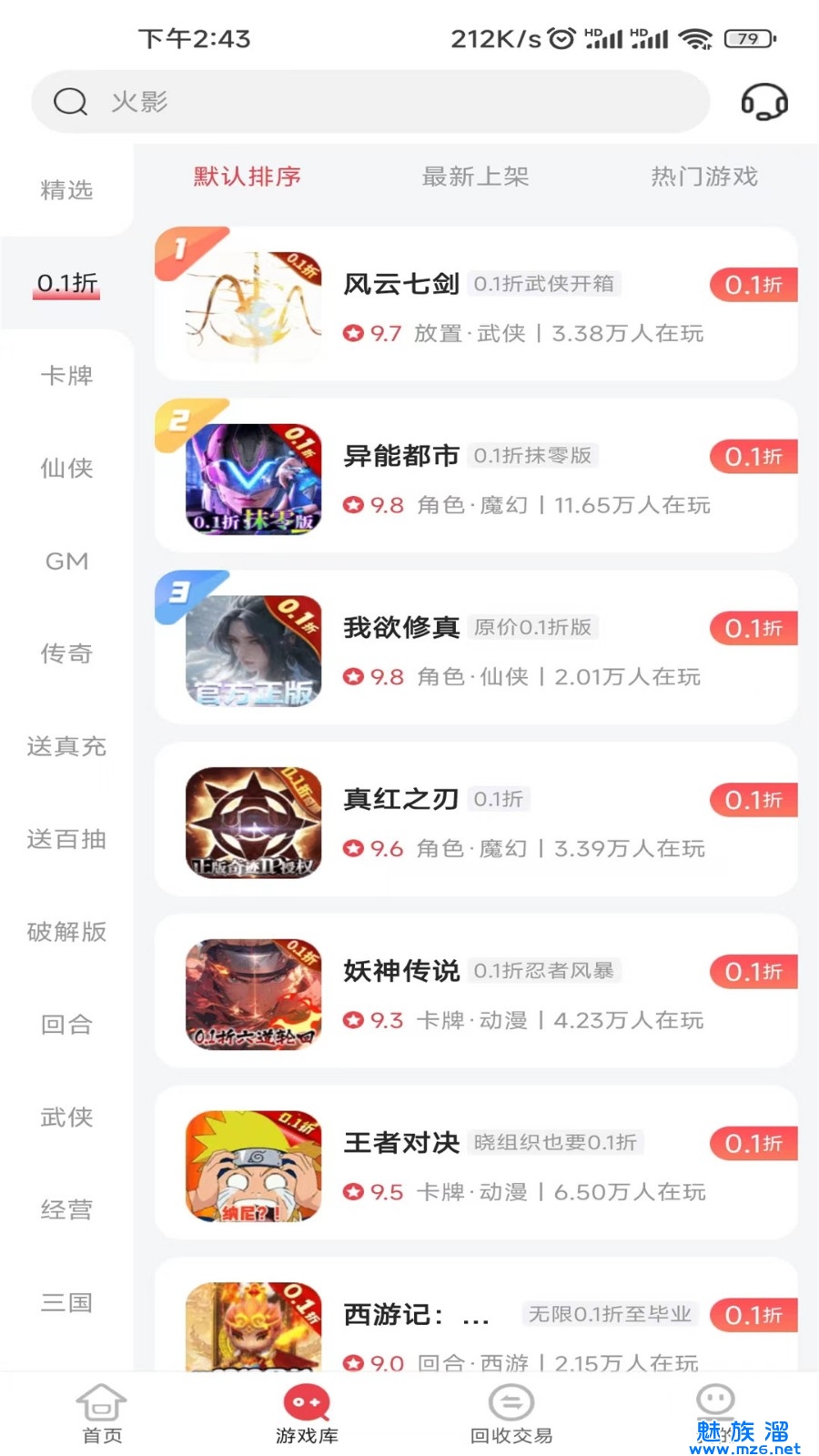Show the 送真充 category games
Viewport: 819px width, 1456px height.
tap(66, 746)
